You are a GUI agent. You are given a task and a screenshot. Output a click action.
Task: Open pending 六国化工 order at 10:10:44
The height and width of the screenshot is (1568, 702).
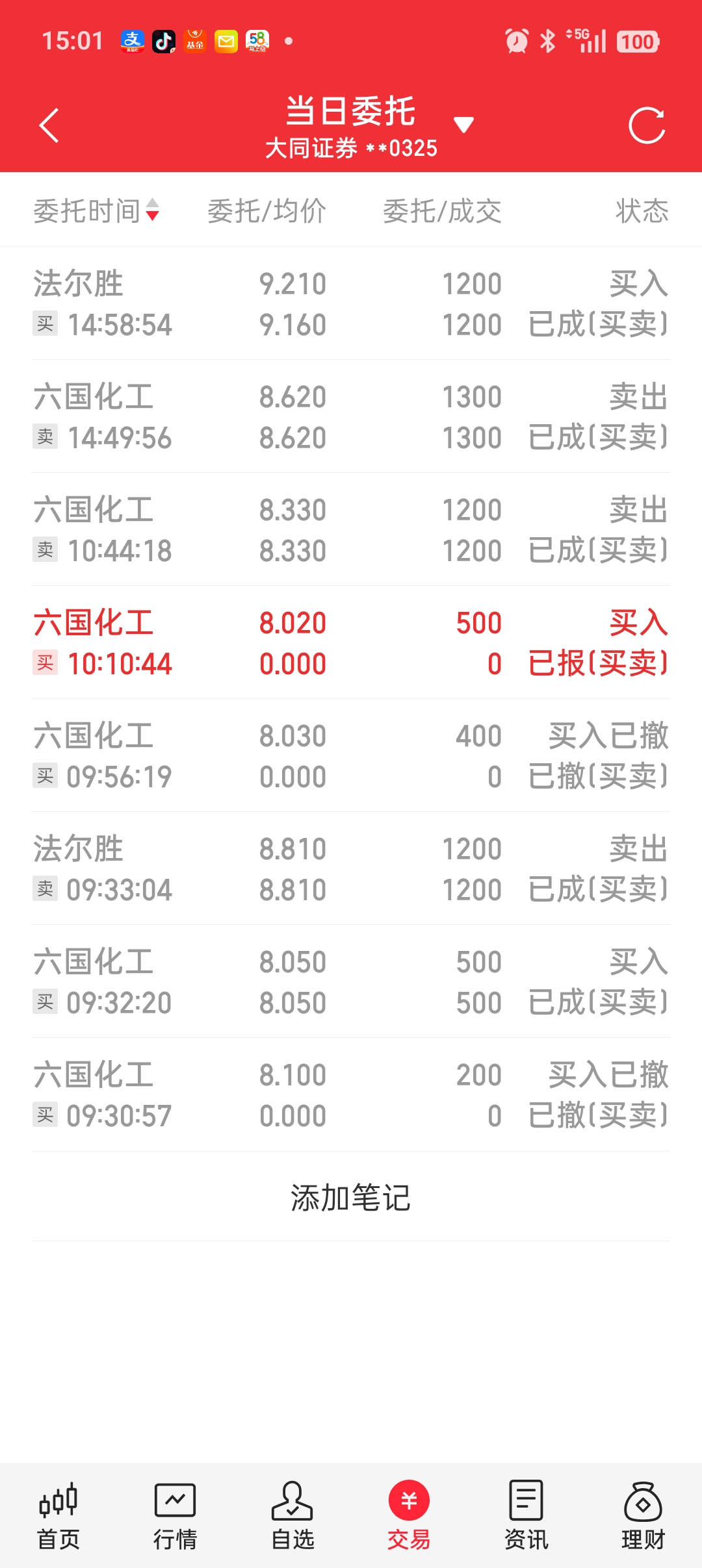[x=351, y=643]
